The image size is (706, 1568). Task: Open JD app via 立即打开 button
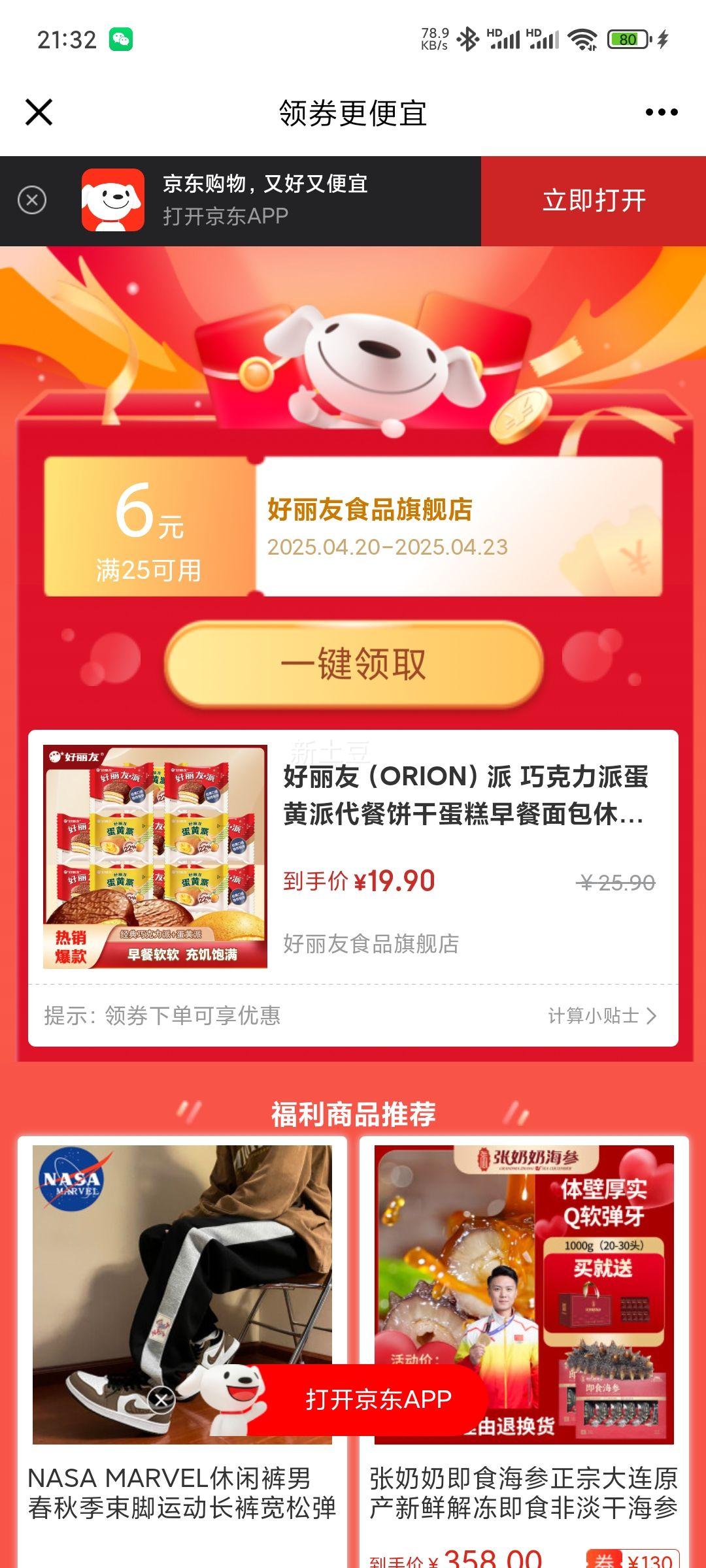pyautogui.click(x=594, y=199)
